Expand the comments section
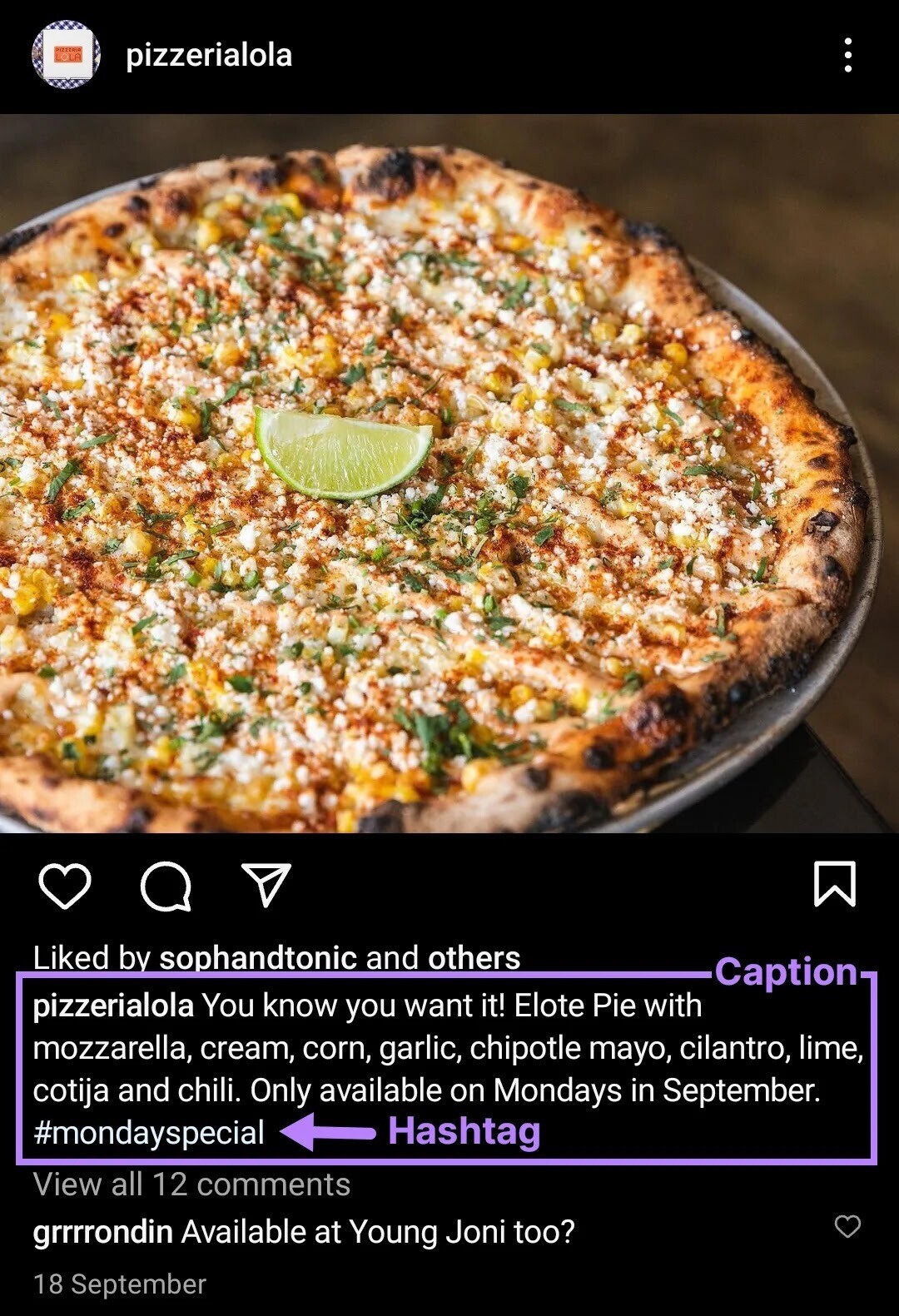Viewport: 899px width, 1316px height. coord(191,1185)
